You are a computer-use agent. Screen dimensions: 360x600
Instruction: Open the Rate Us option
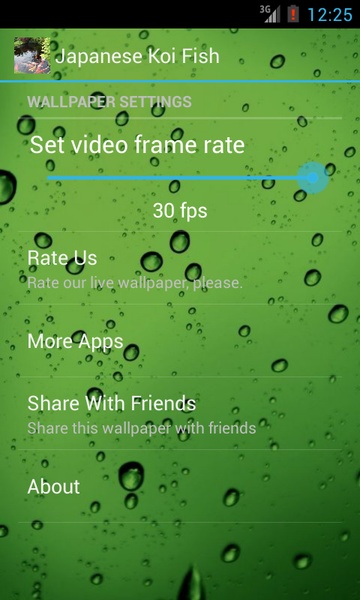180,268
